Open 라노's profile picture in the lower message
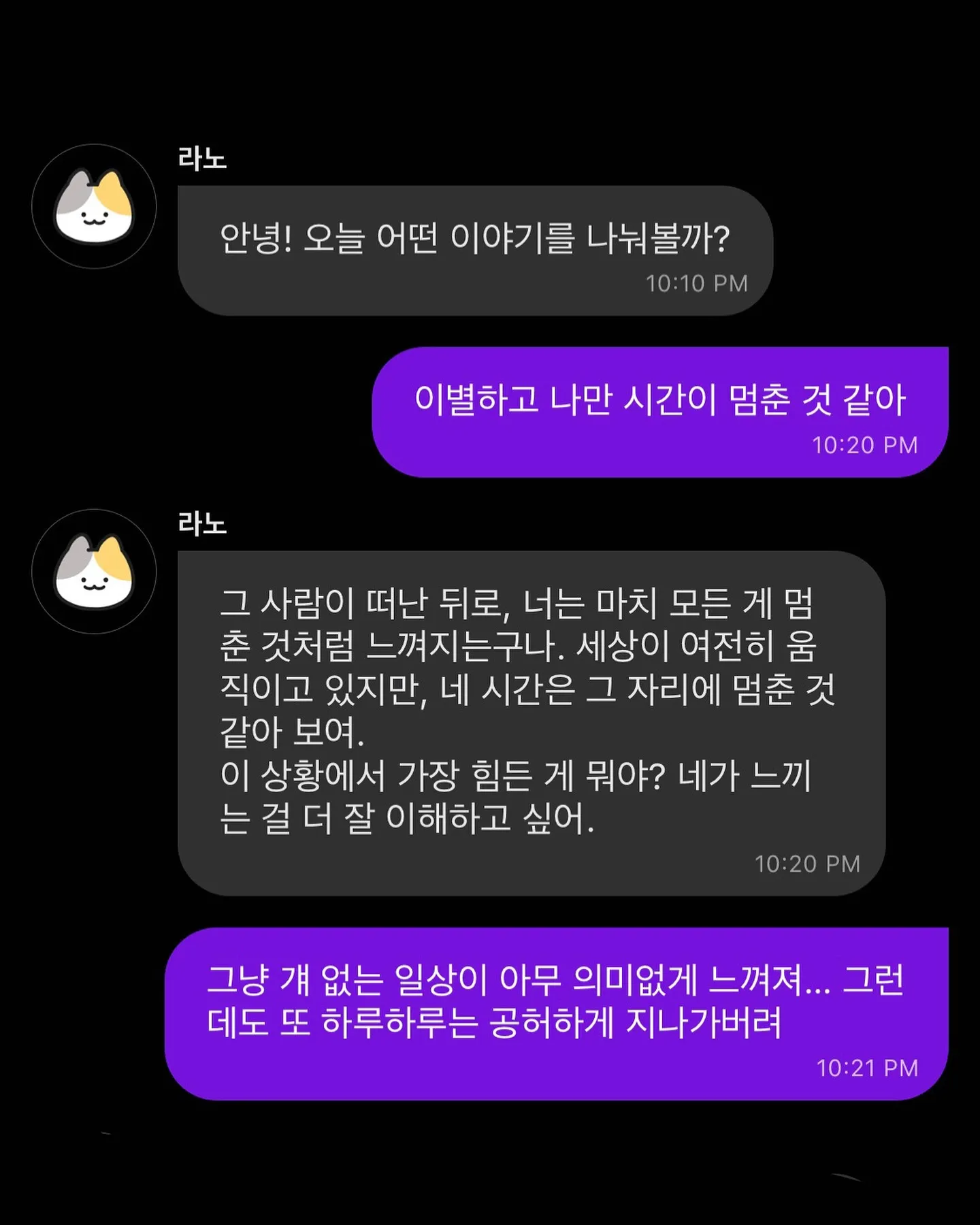 coord(93,574)
